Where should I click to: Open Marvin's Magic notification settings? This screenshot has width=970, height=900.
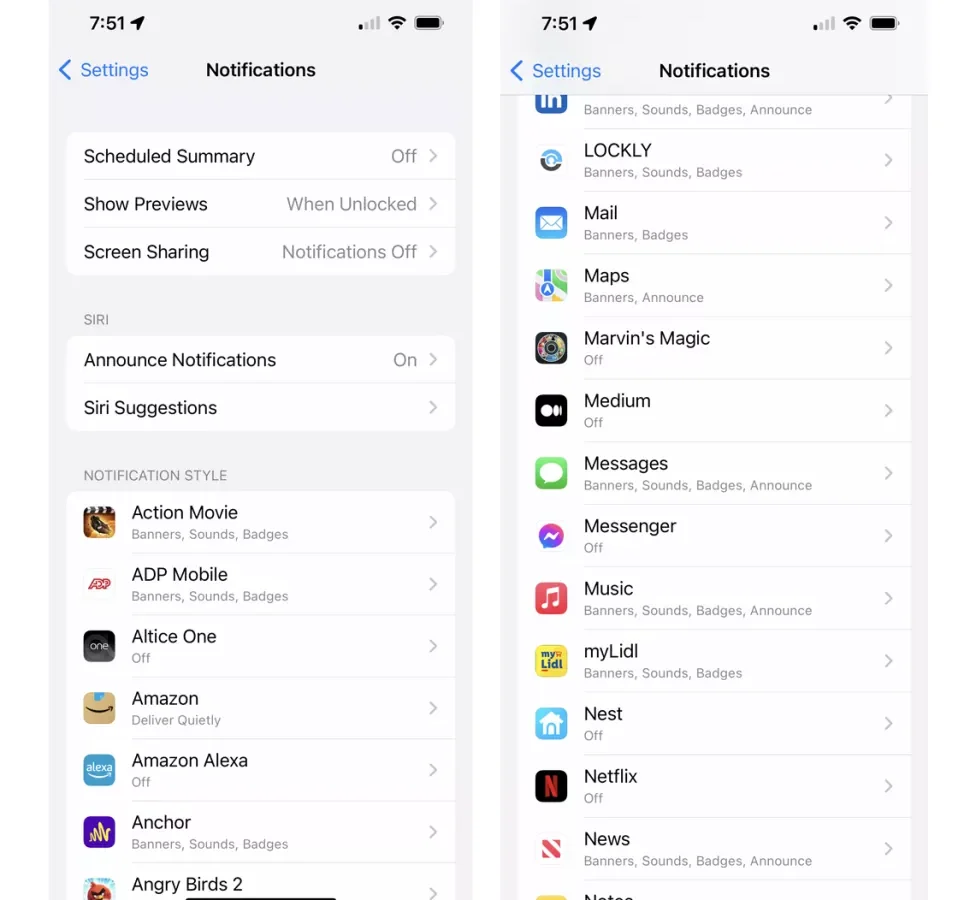tap(714, 348)
